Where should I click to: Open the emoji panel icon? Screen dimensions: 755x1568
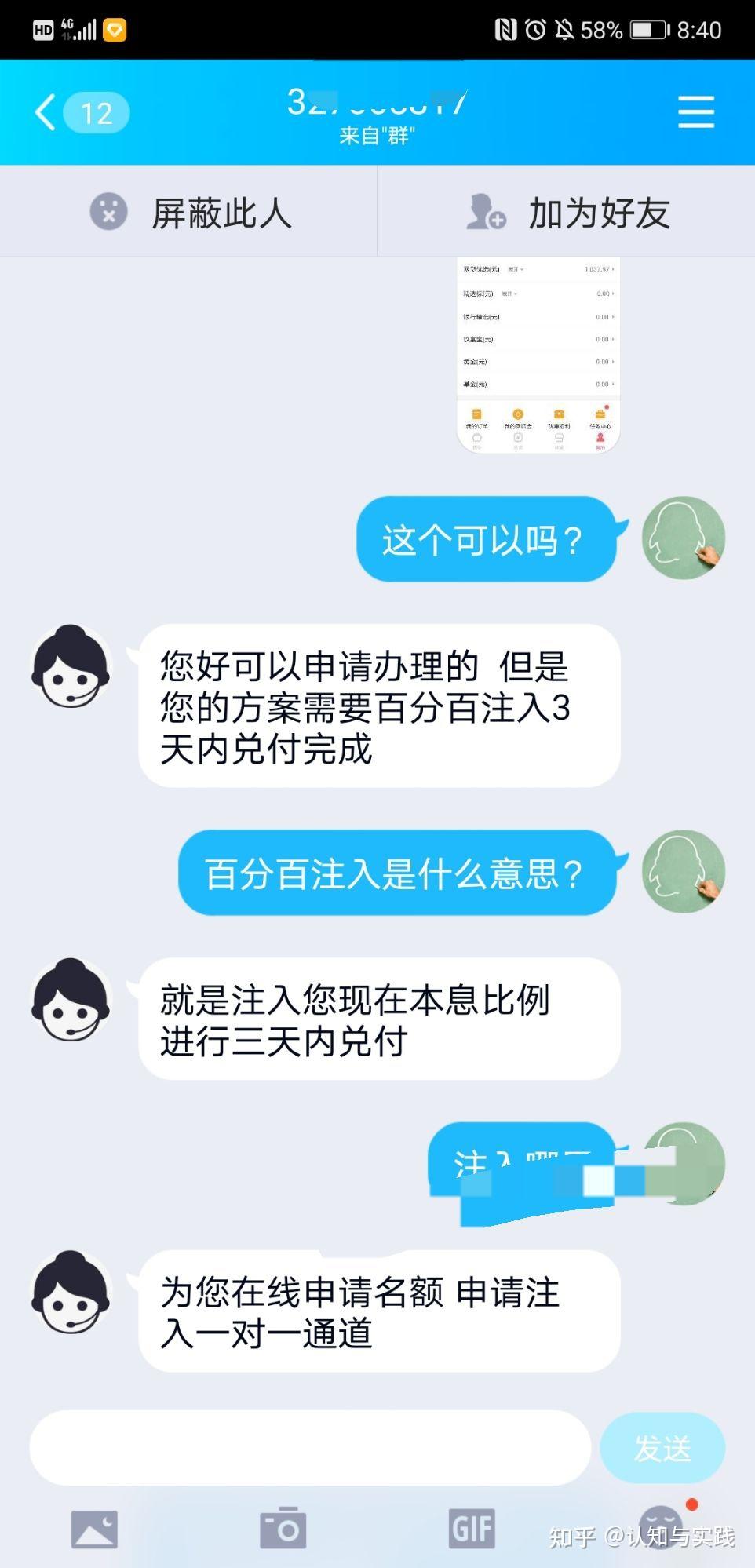pos(661,1527)
